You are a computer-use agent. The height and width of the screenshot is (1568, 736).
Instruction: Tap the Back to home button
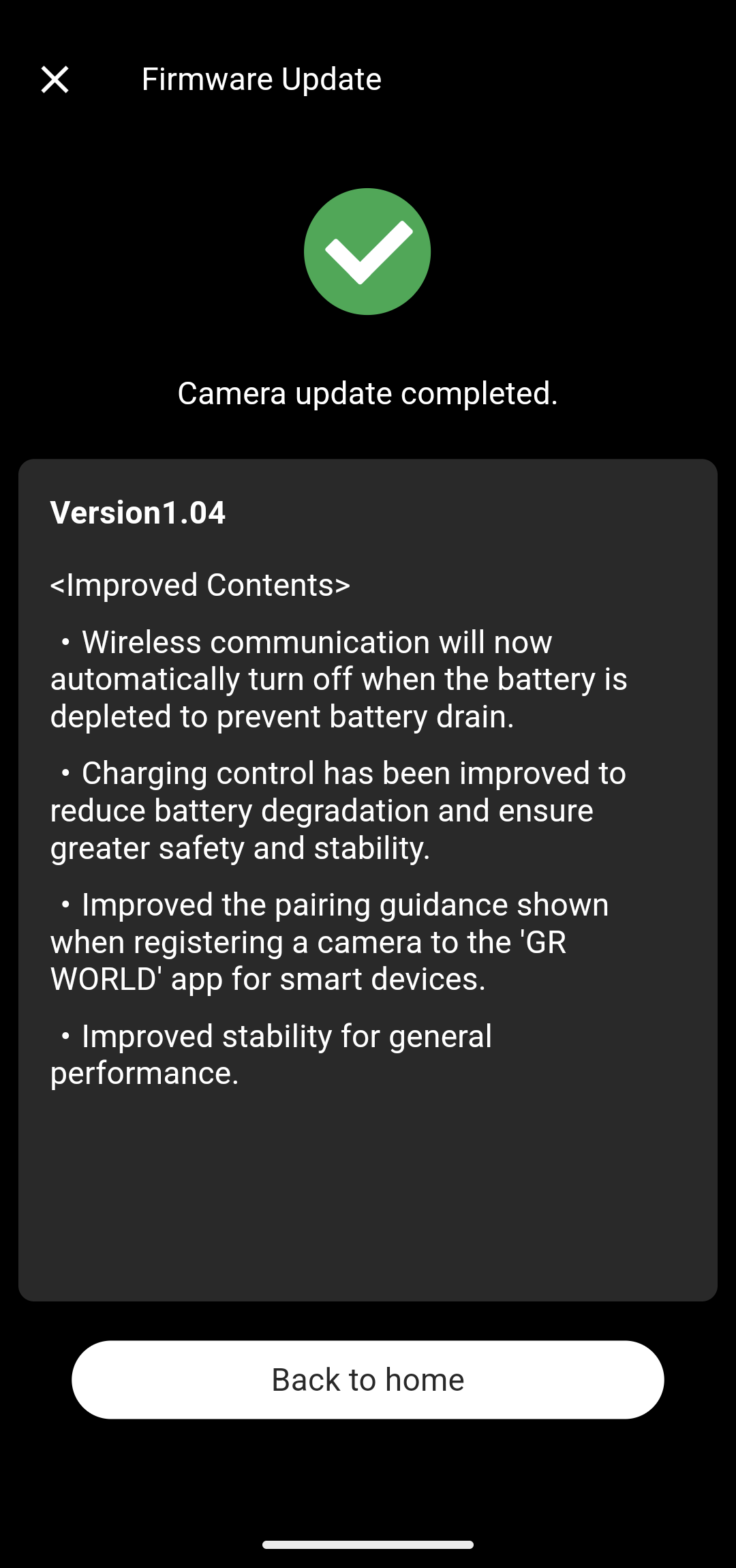[x=368, y=1379]
